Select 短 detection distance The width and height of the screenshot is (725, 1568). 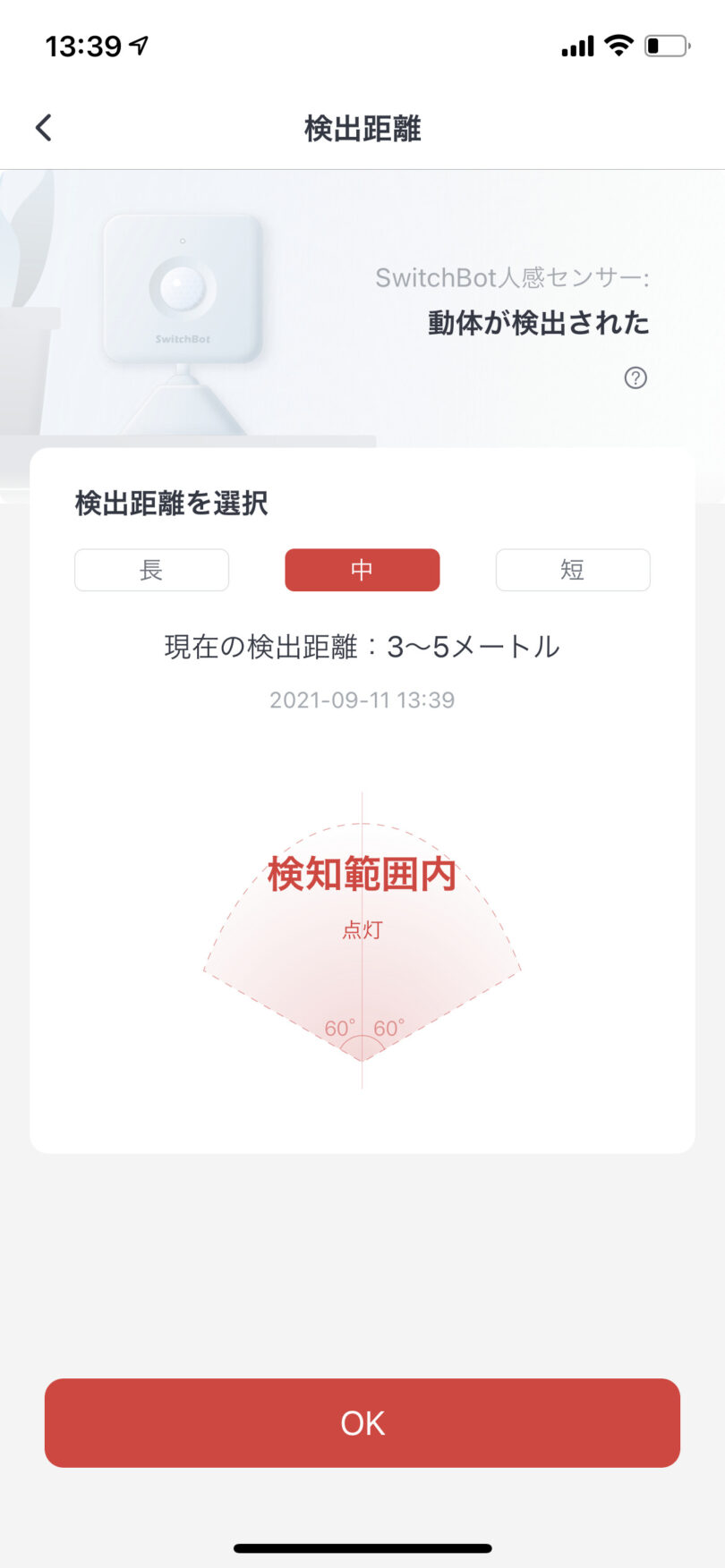tap(573, 570)
